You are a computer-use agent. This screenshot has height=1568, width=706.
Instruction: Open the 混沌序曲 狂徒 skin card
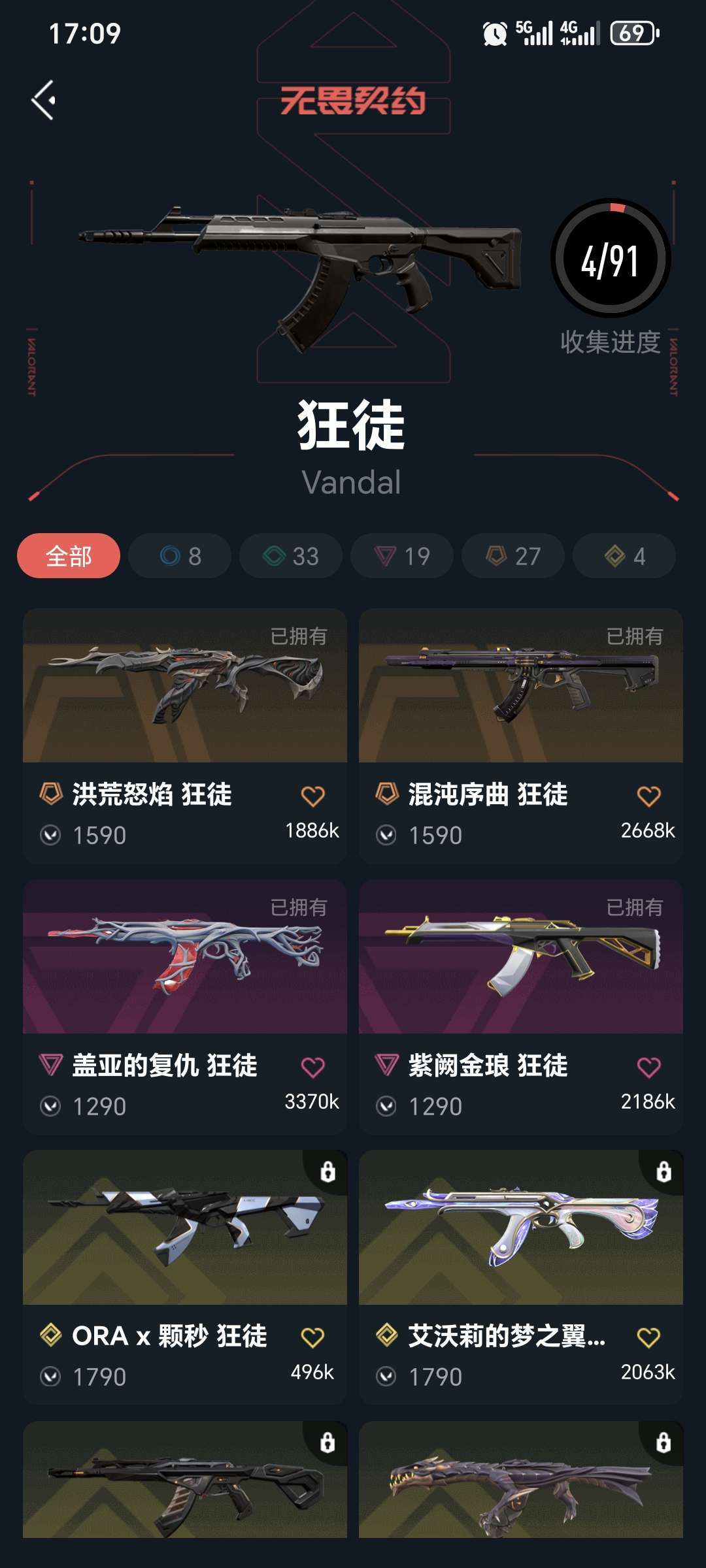pyautogui.click(x=521, y=736)
